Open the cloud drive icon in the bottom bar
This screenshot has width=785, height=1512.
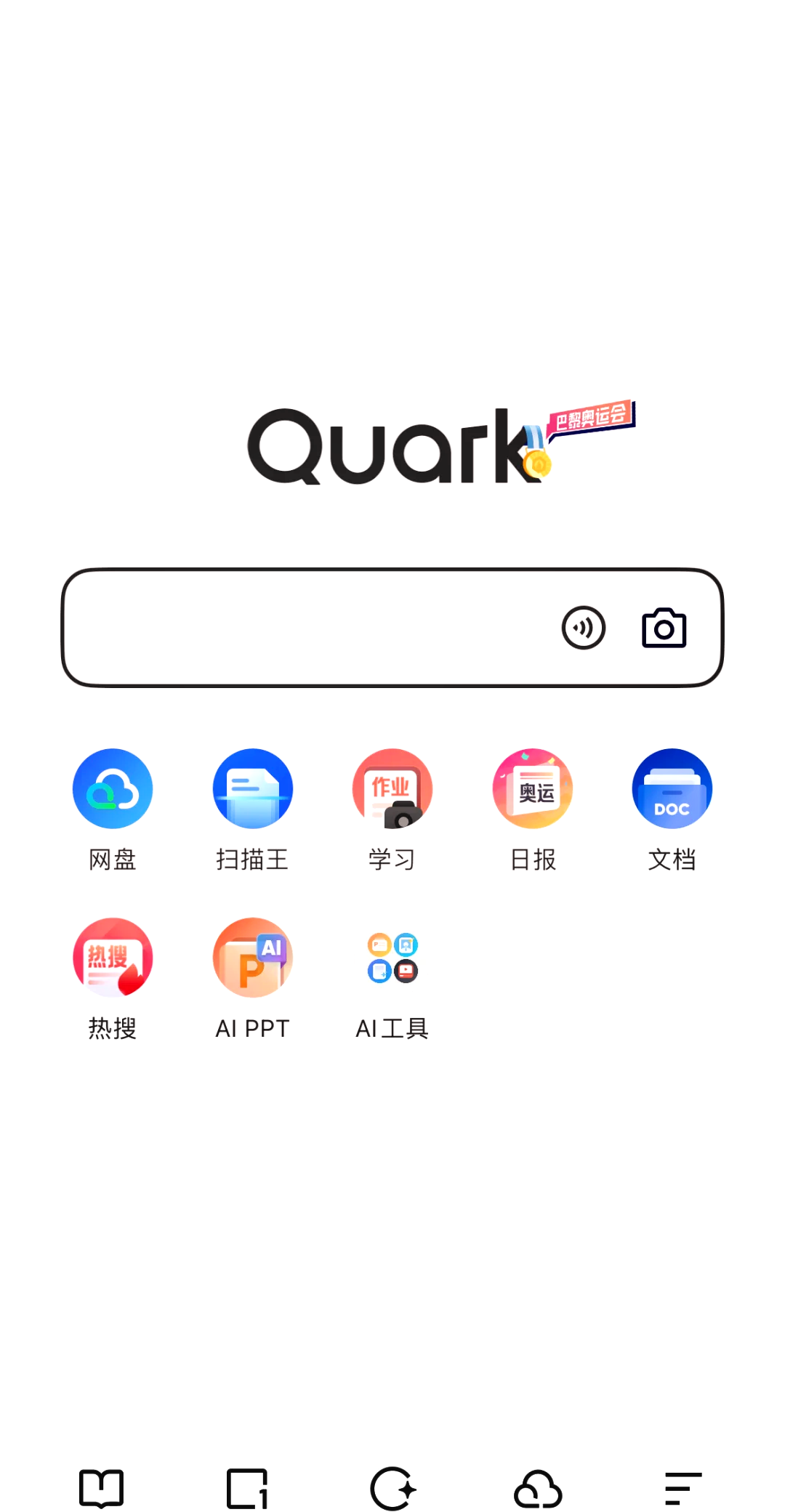coord(538,1488)
